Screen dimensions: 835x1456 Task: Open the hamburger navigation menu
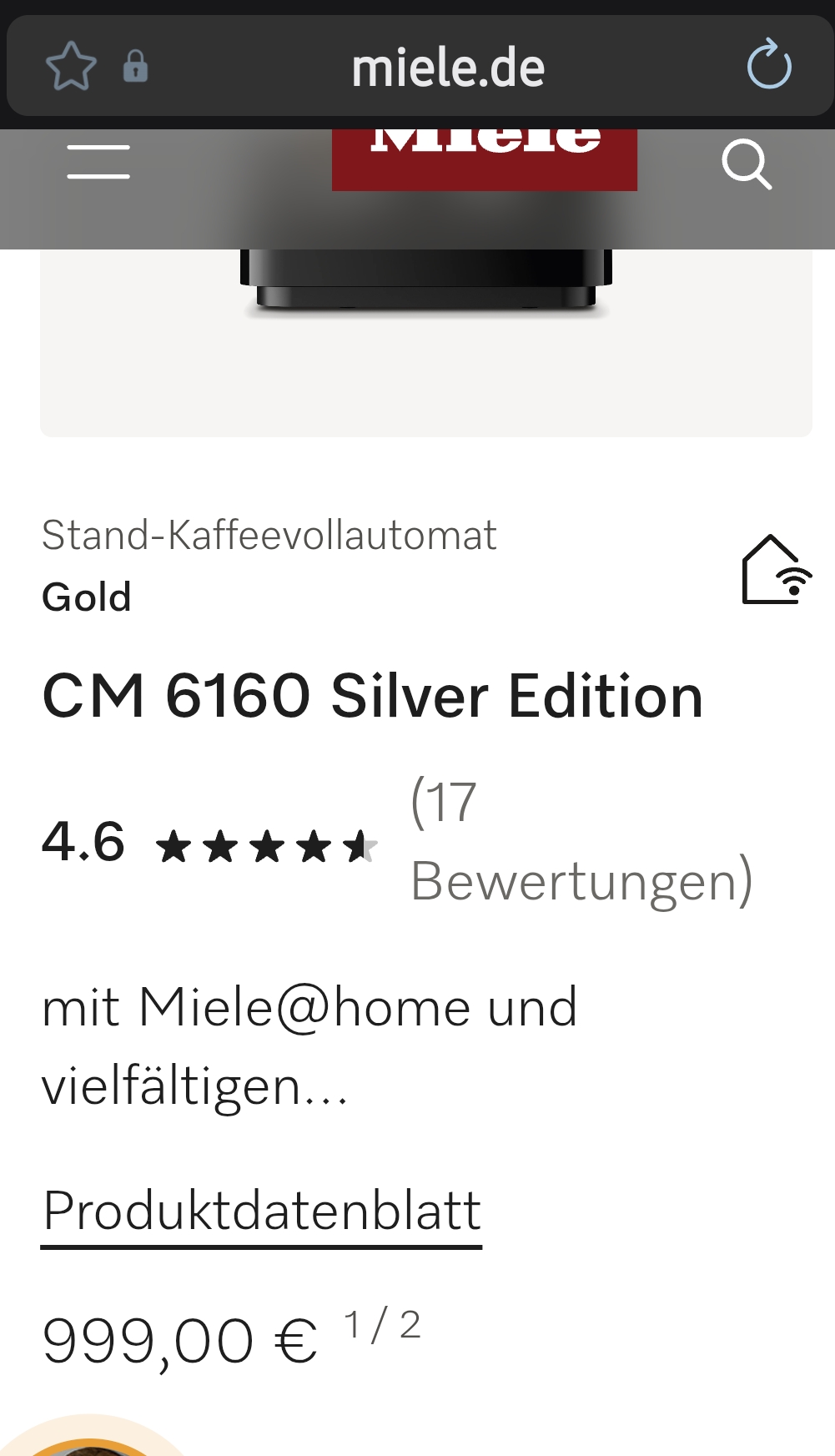pyautogui.click(x=98, y=162)
